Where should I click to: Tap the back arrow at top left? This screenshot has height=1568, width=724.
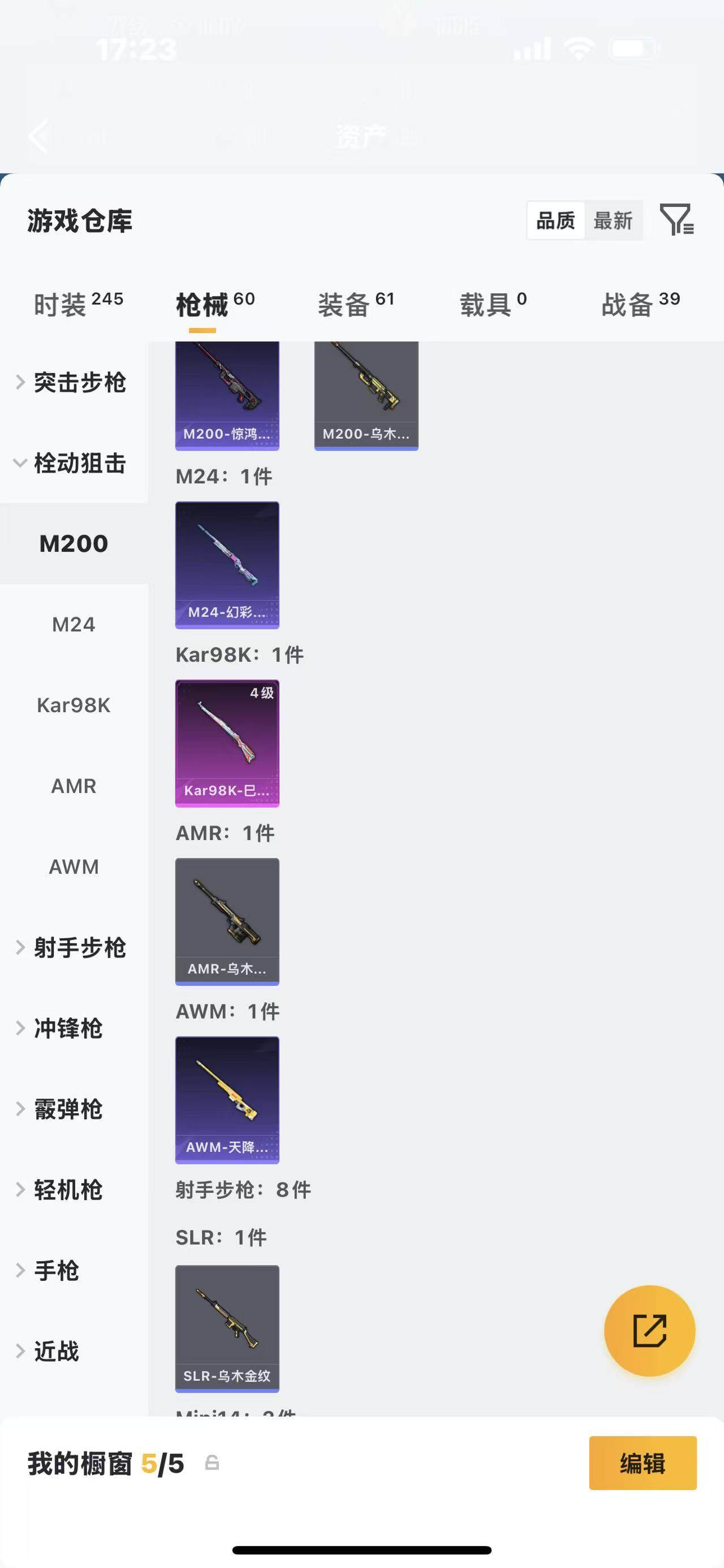pyautogui.click(x=38, y=137)
